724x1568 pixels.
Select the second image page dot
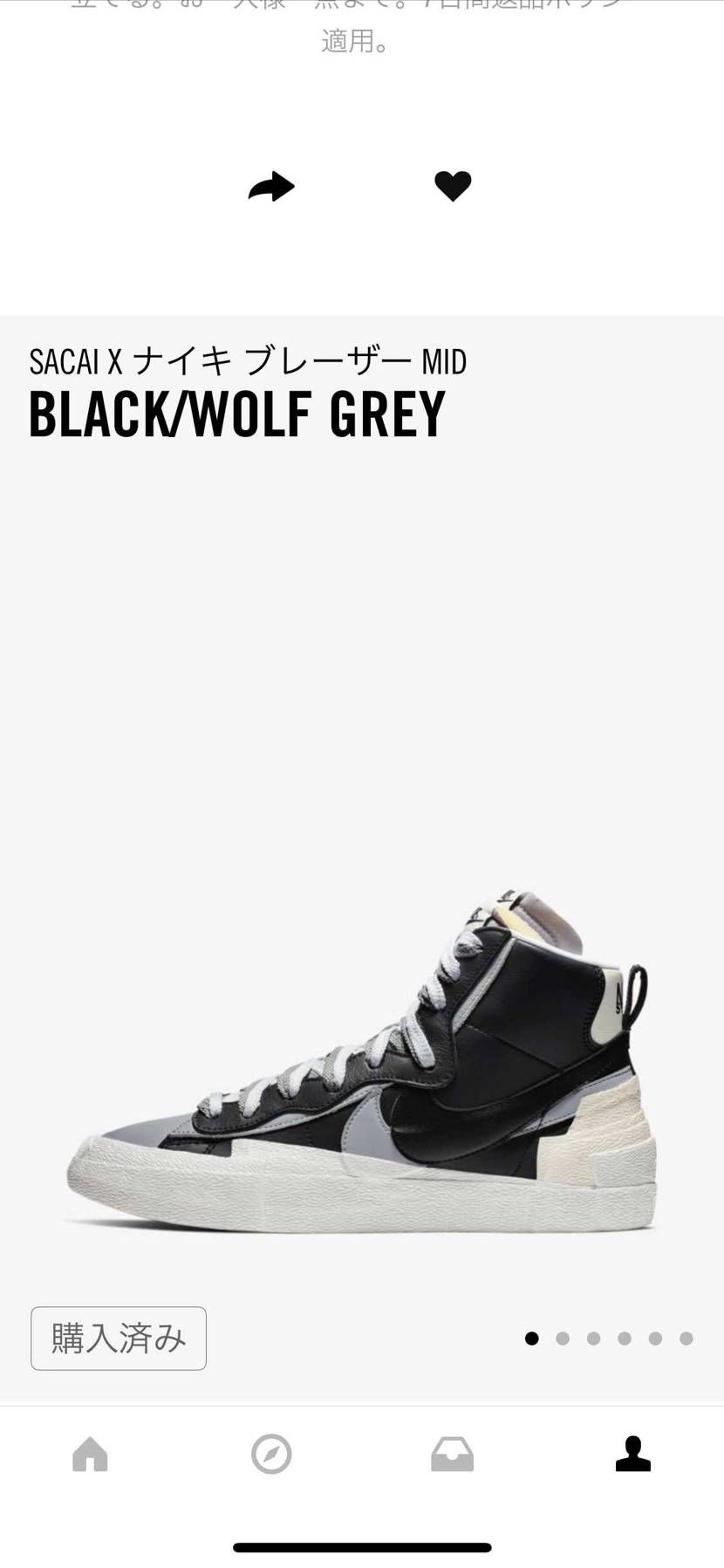point(563,1339)
